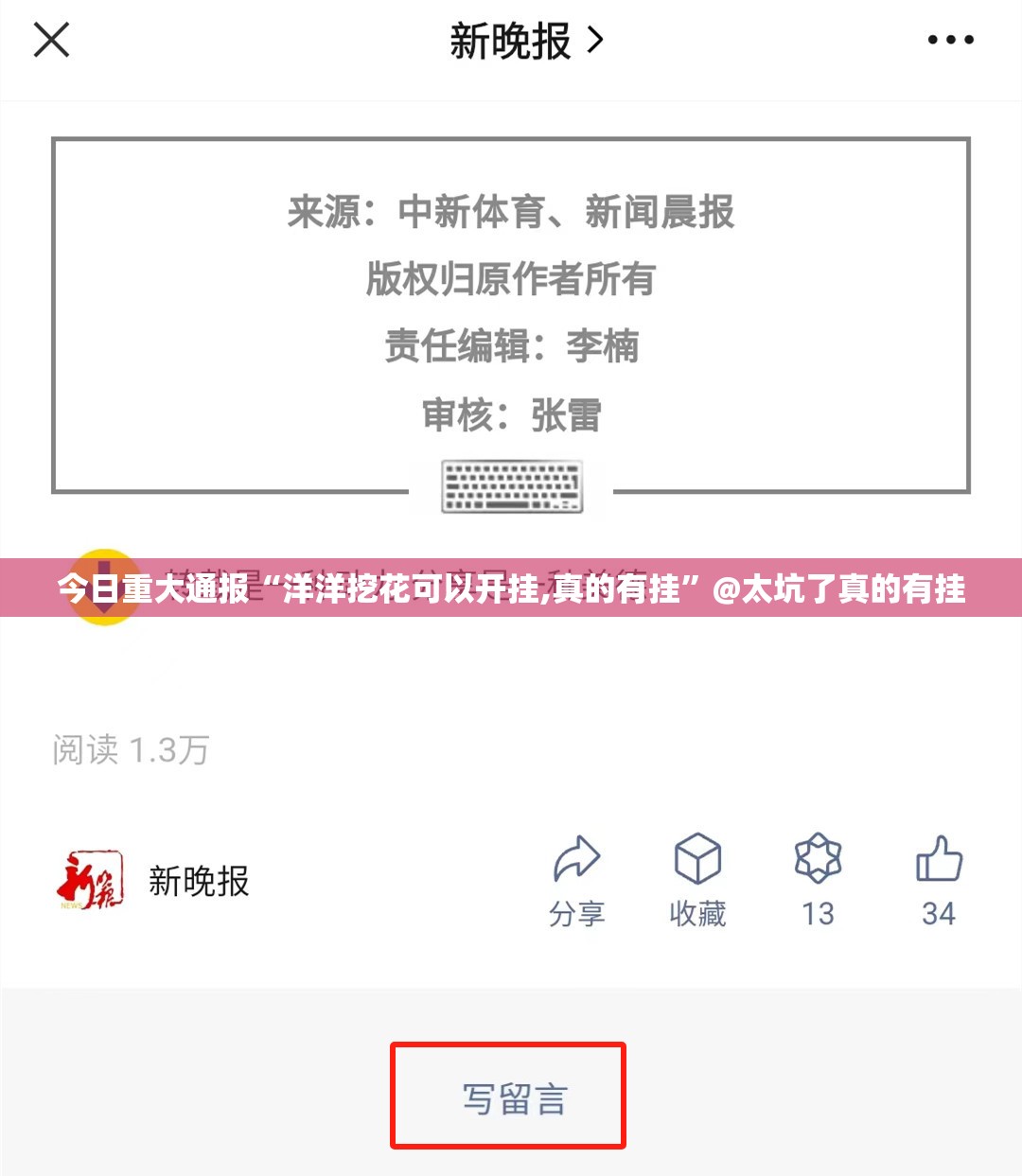Tap the 在看 icon with 13
The width and height of the screenshot is (1022, 1176).
818,881
